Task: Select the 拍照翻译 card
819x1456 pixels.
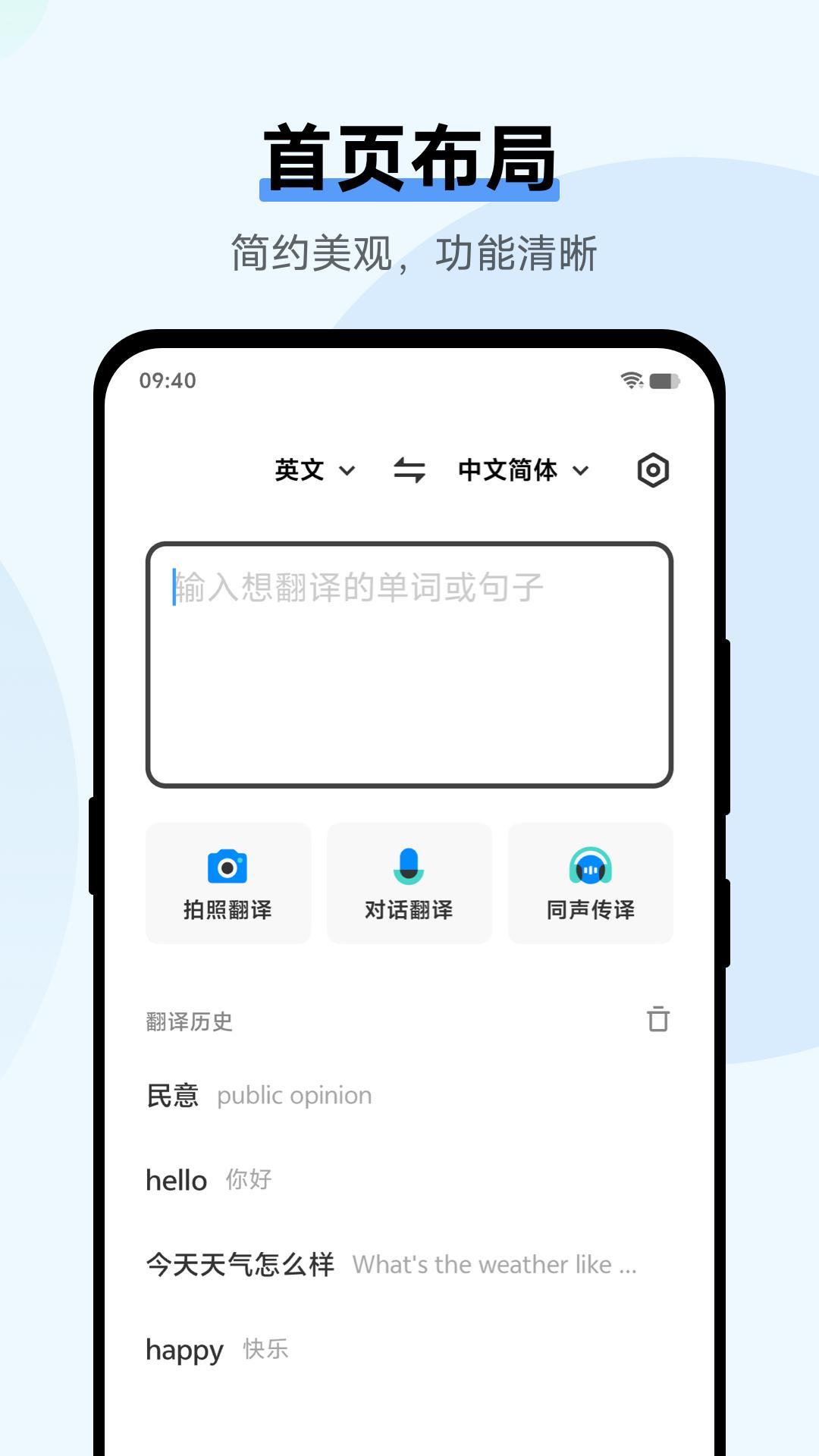Action: pyautogui.click(x=227, y=883)
